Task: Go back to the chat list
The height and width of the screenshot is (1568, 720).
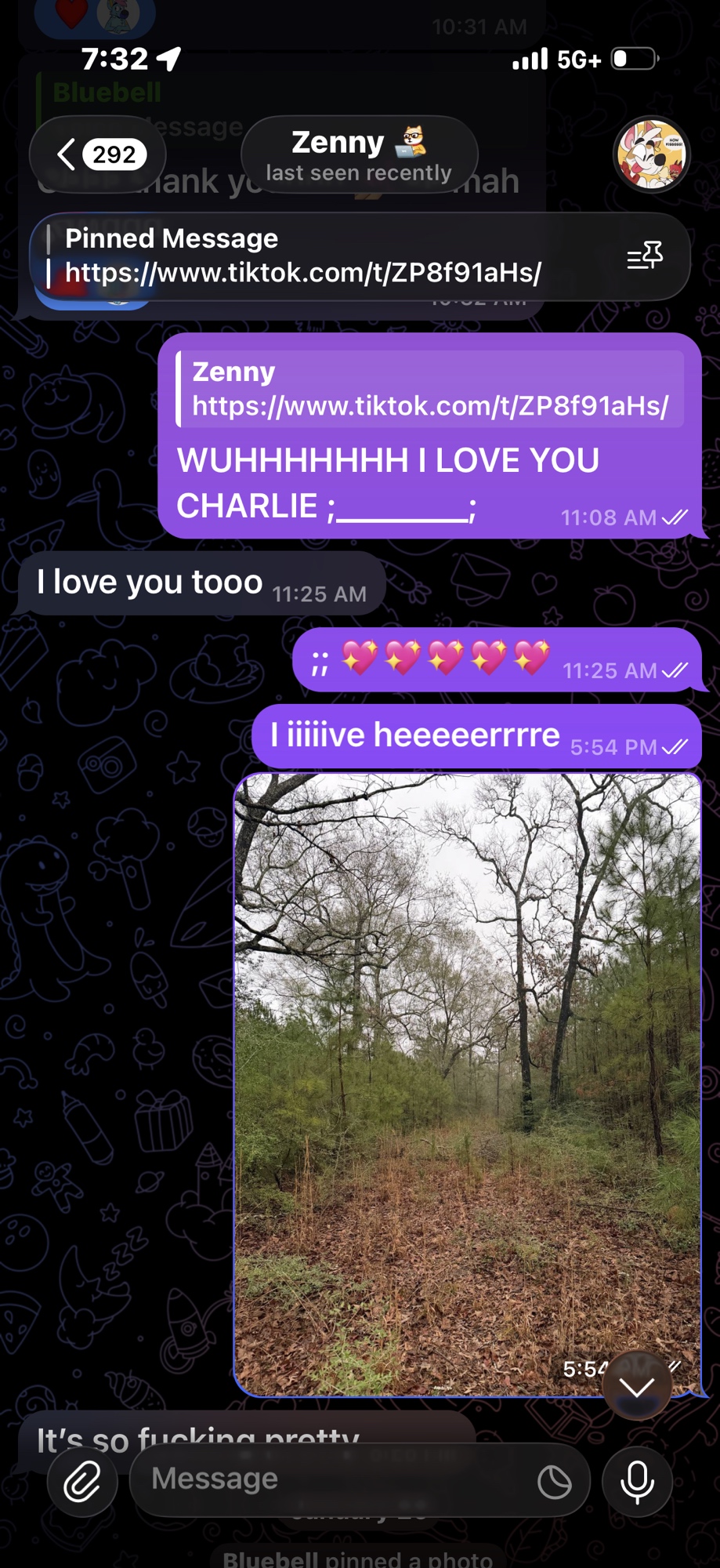Action: pyautogui.click(x=97, y=154)
